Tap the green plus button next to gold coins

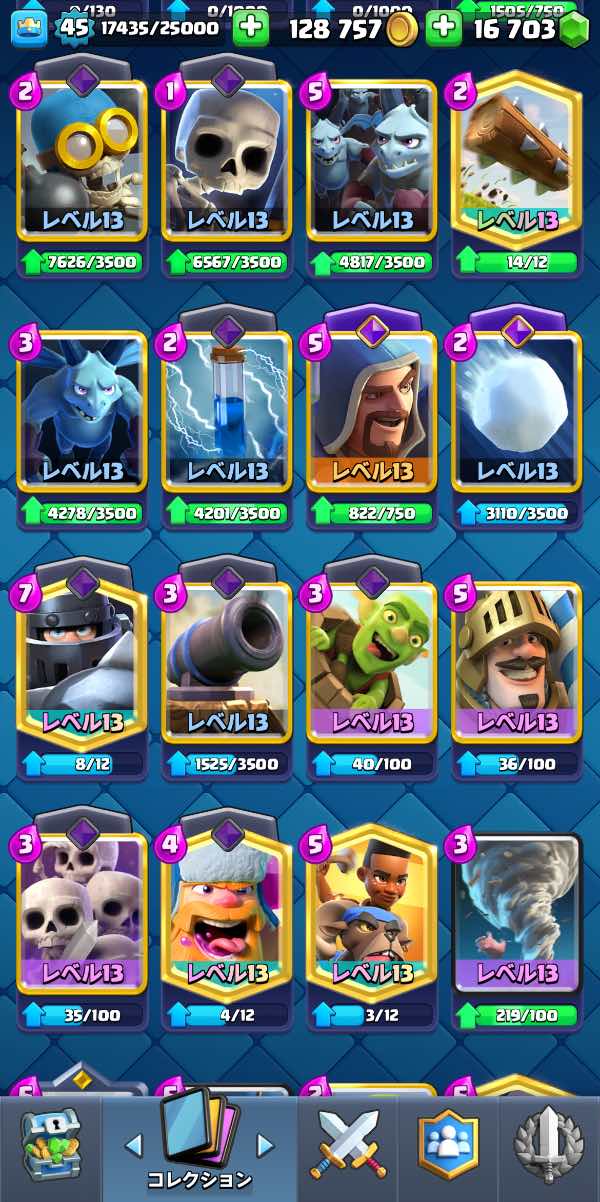(251, 29)
